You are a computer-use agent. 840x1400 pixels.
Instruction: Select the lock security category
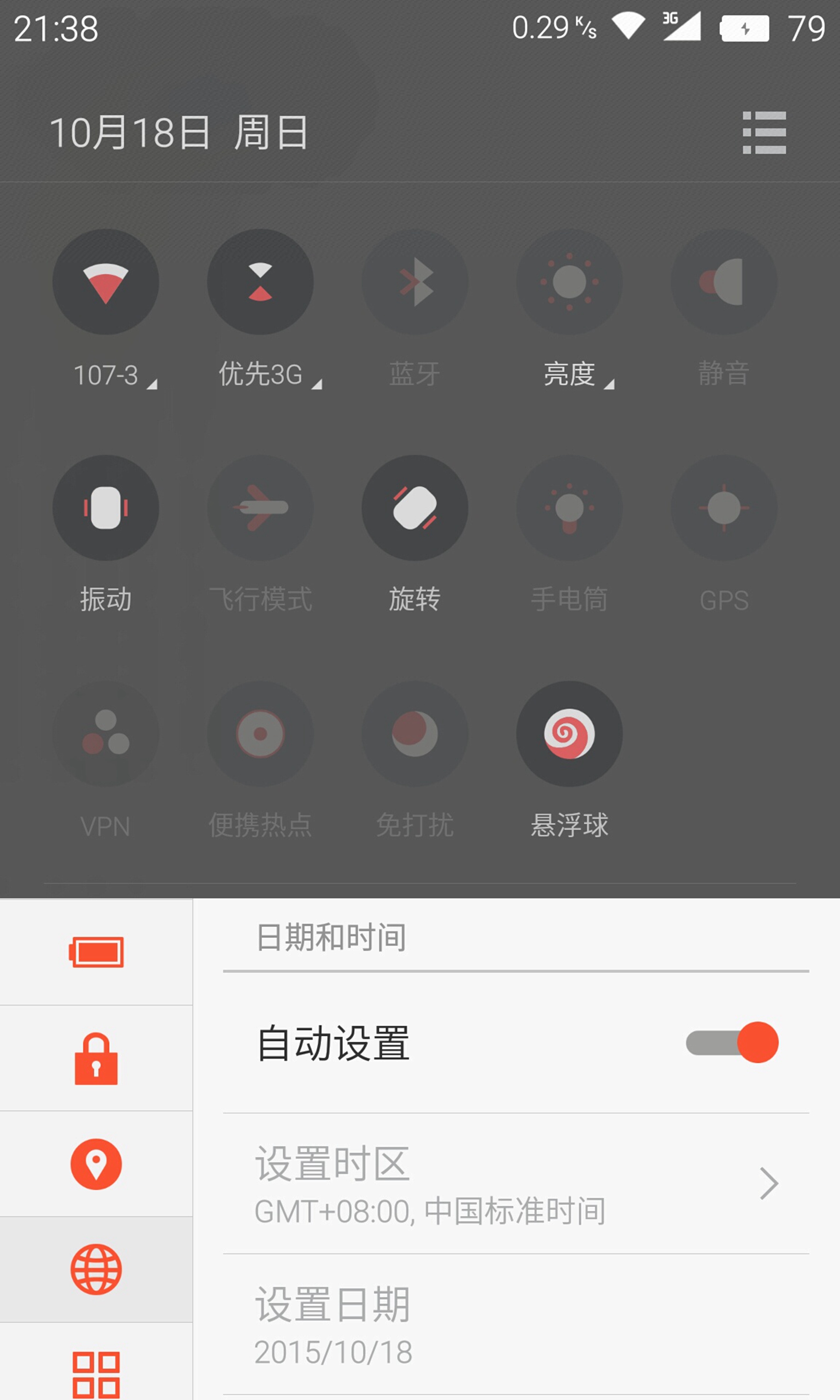tap(96, 1058)
